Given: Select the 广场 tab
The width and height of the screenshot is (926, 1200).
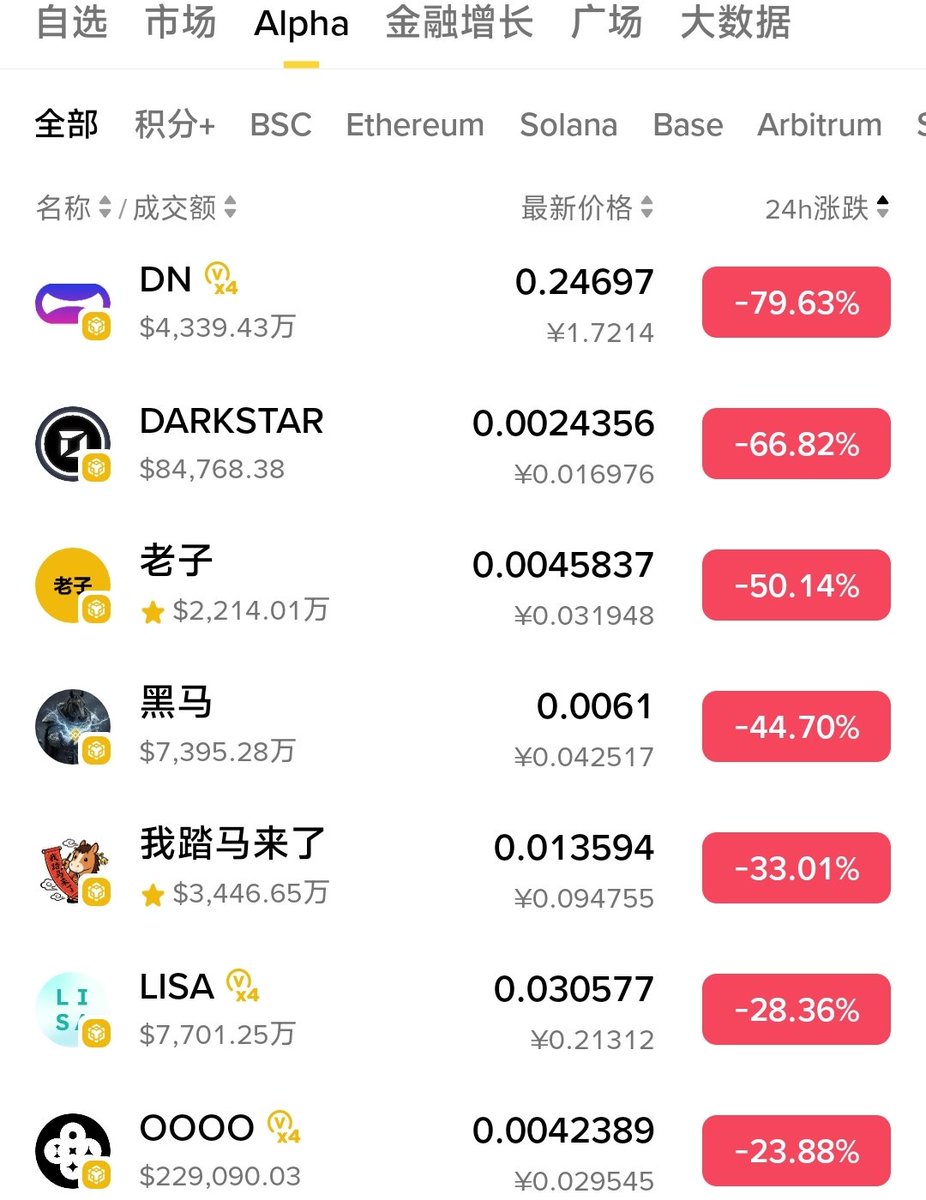Looking at the screenshot, I should (606, 23).
